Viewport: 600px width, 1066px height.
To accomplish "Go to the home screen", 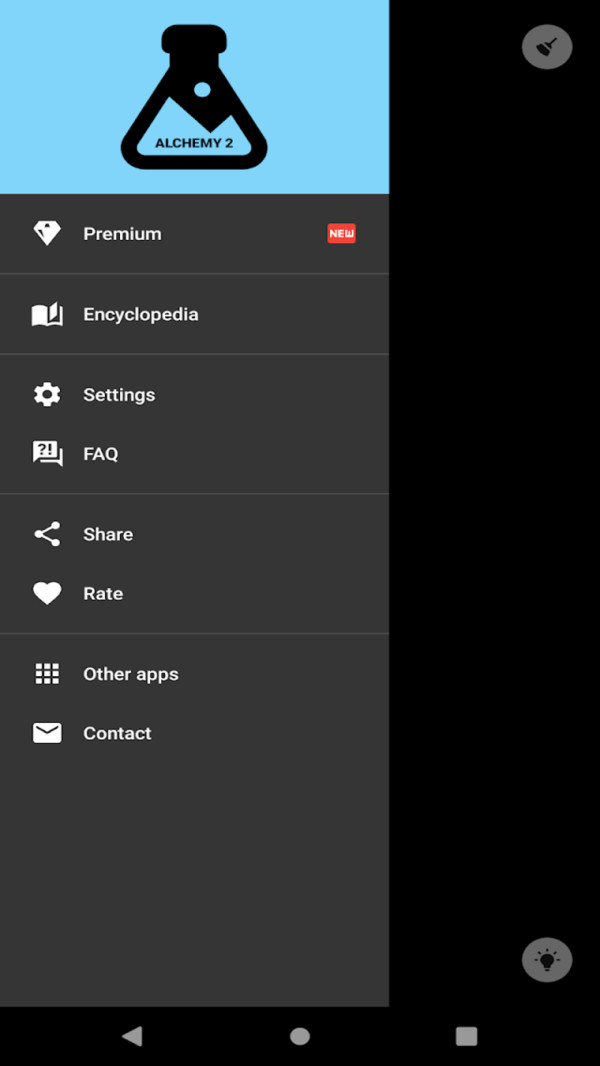I will tap(300, 1036).
